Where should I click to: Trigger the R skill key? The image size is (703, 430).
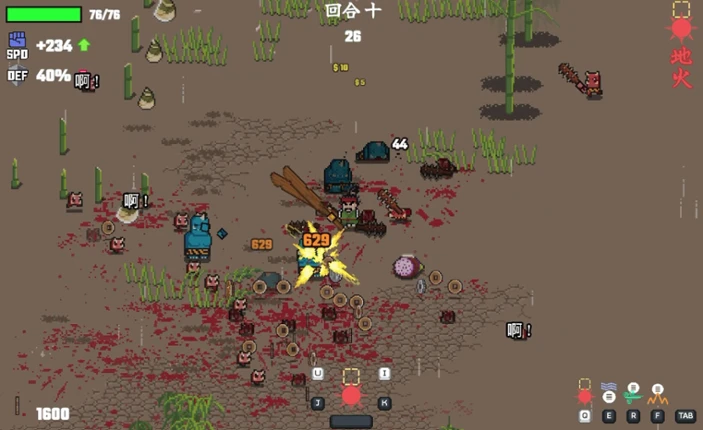pyautogui.click(x=633, y=416)
